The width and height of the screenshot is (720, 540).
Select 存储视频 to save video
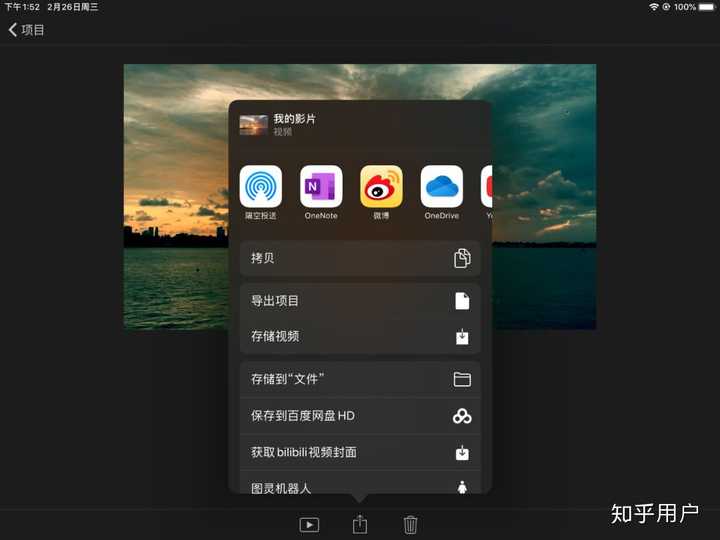[x=360, y=337]
